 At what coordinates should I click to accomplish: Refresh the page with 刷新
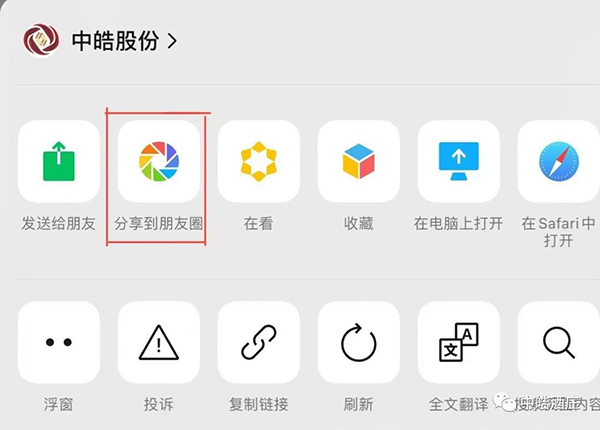(x=358, y=343)
